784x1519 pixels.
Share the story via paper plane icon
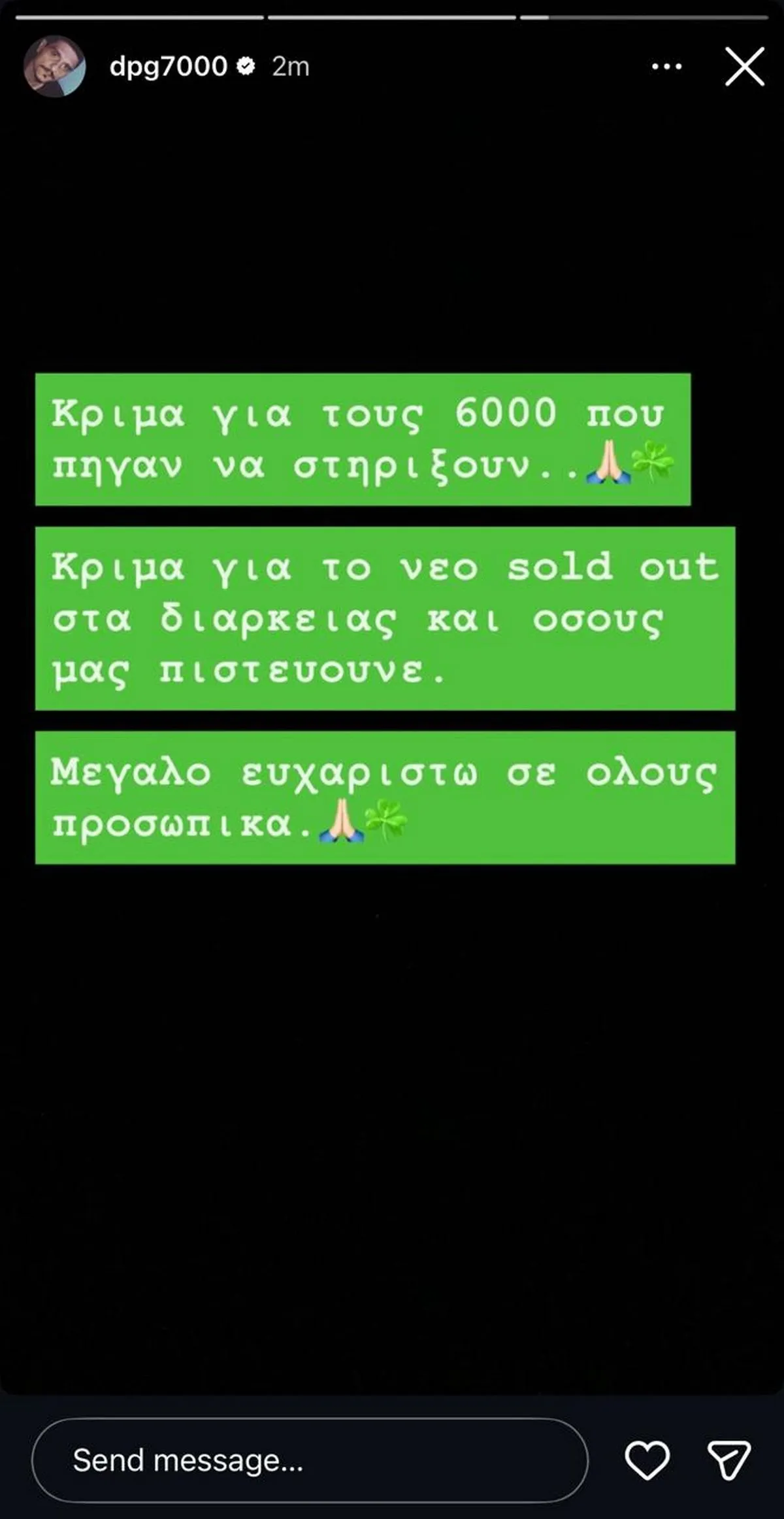pos(728,1460)
